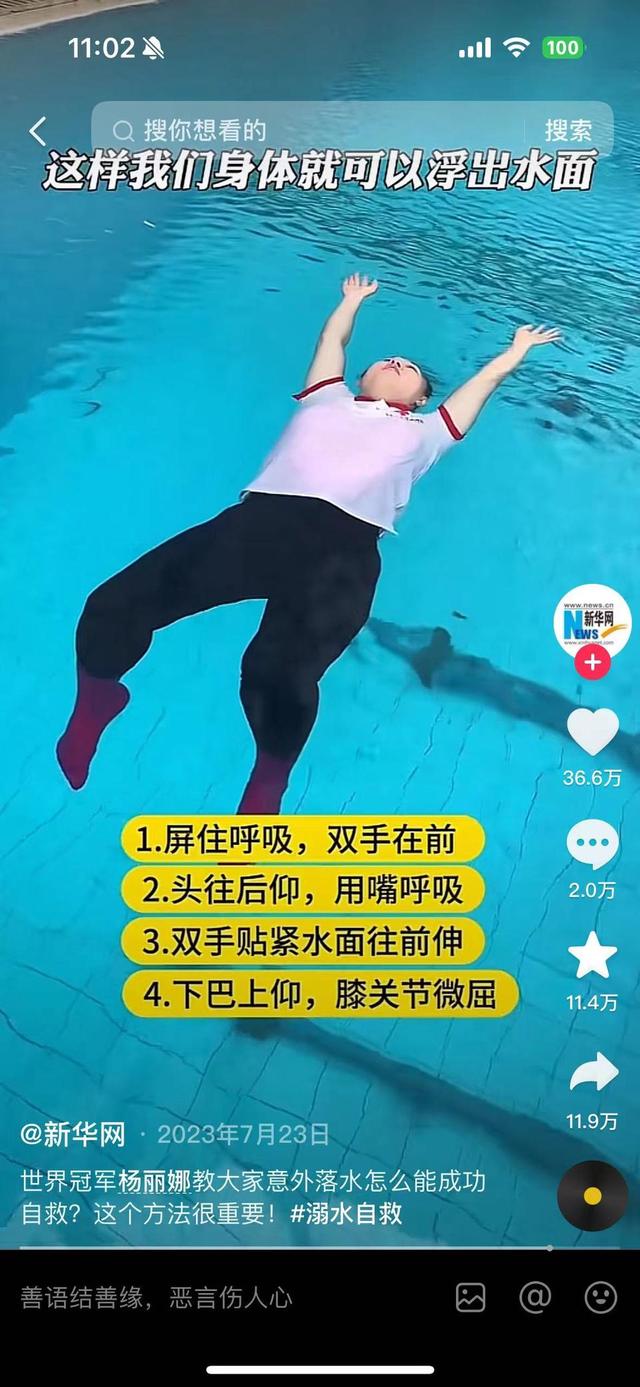The image size is (640, 1387).
Task: Share this video using the arrow icon
Action: point(593,1074)
